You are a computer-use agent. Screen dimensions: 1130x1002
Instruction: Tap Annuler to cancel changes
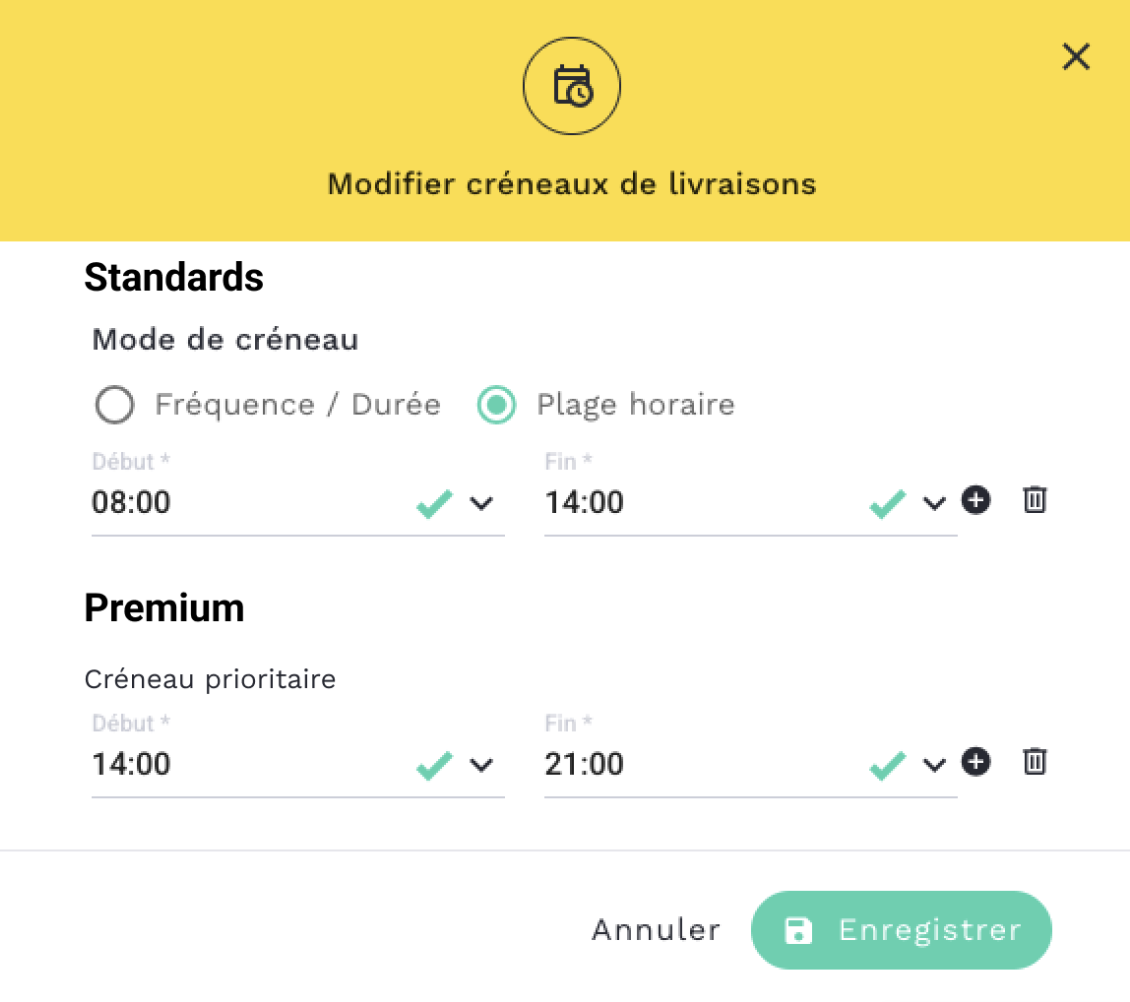(656, 930)
